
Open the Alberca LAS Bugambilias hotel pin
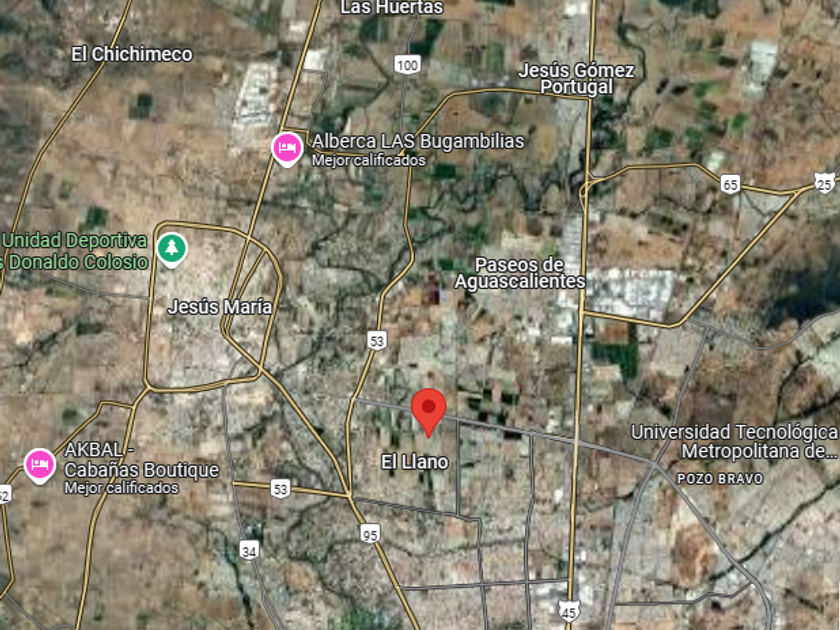(x=287, y=149)
